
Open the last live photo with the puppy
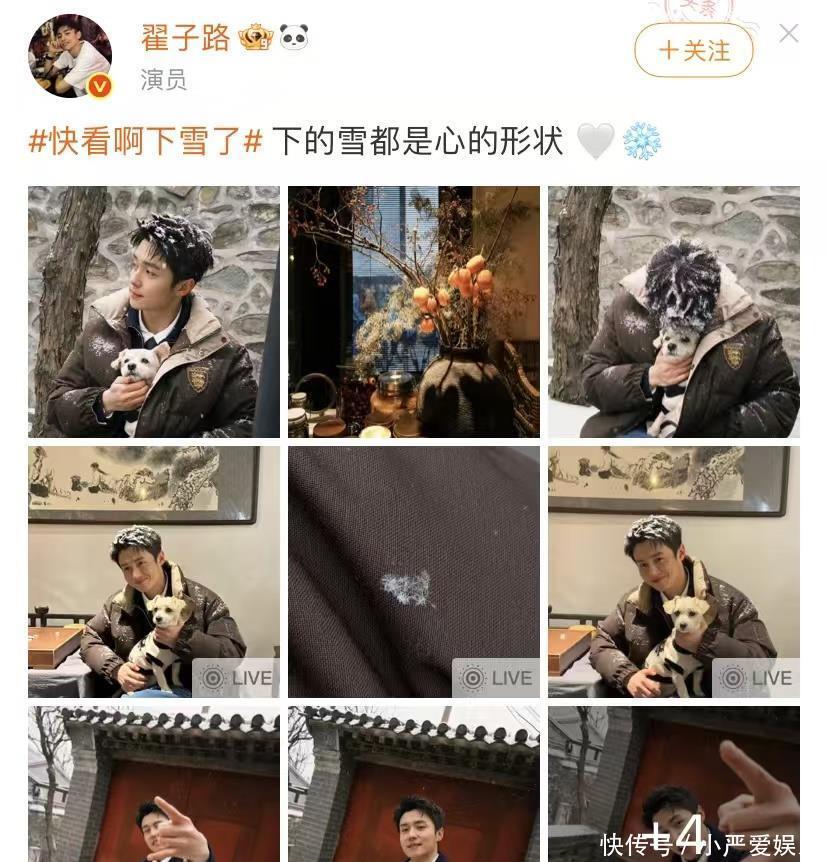click(x=674, y=572)
